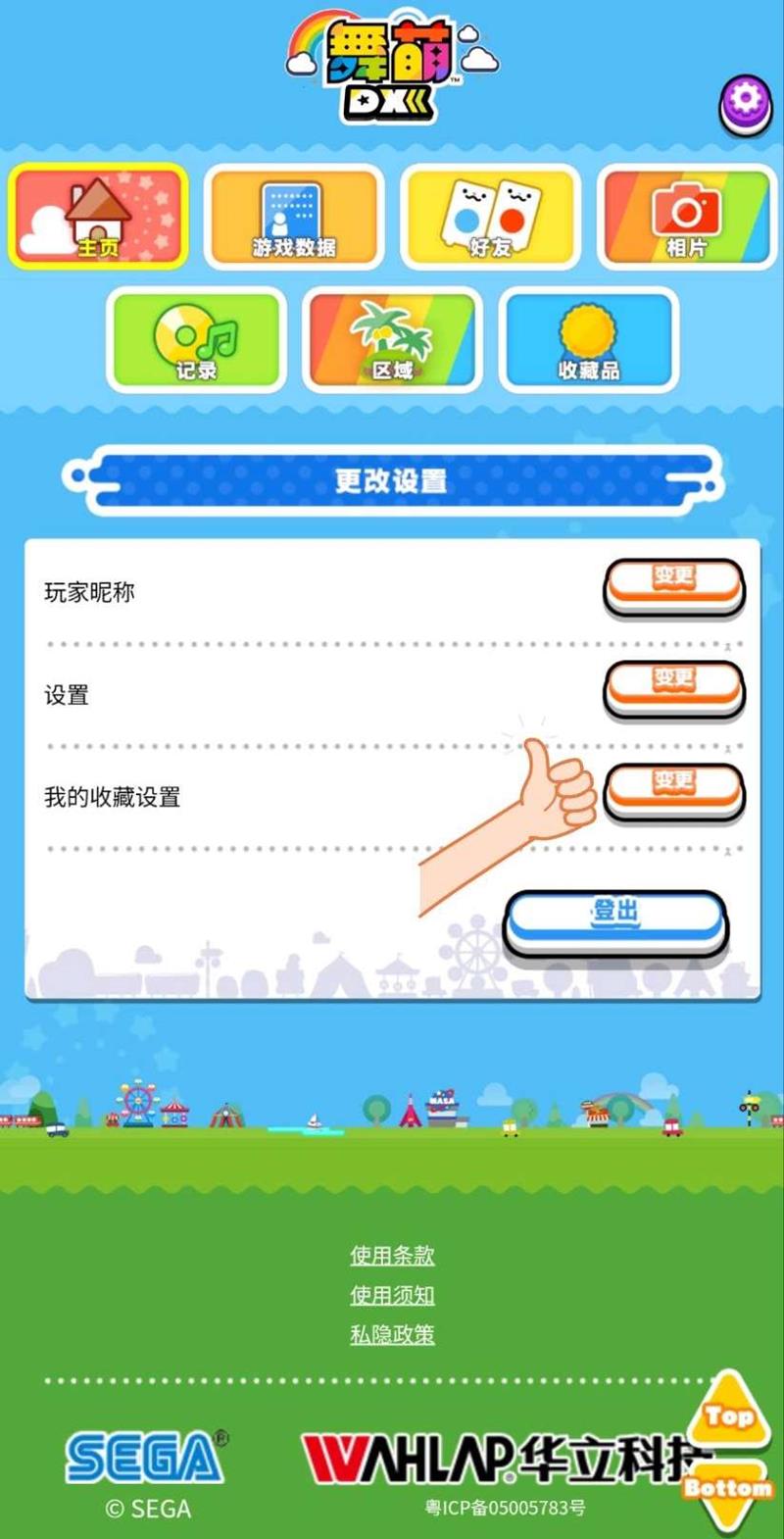This screenshot has height=1539, width=784.
Task: Jump to page bottom with Bottom button
Action: click(728, 1492)
